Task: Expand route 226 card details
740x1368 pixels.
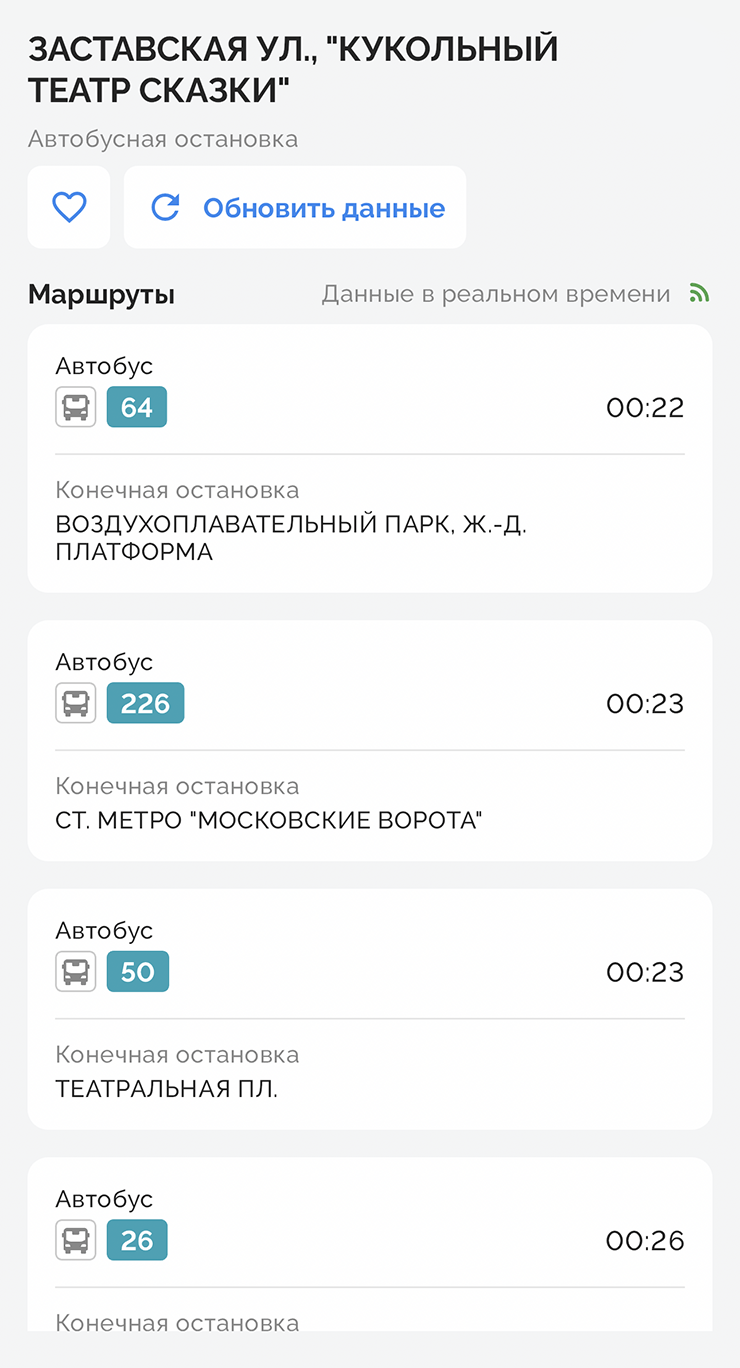Action: tap(370, 740)
